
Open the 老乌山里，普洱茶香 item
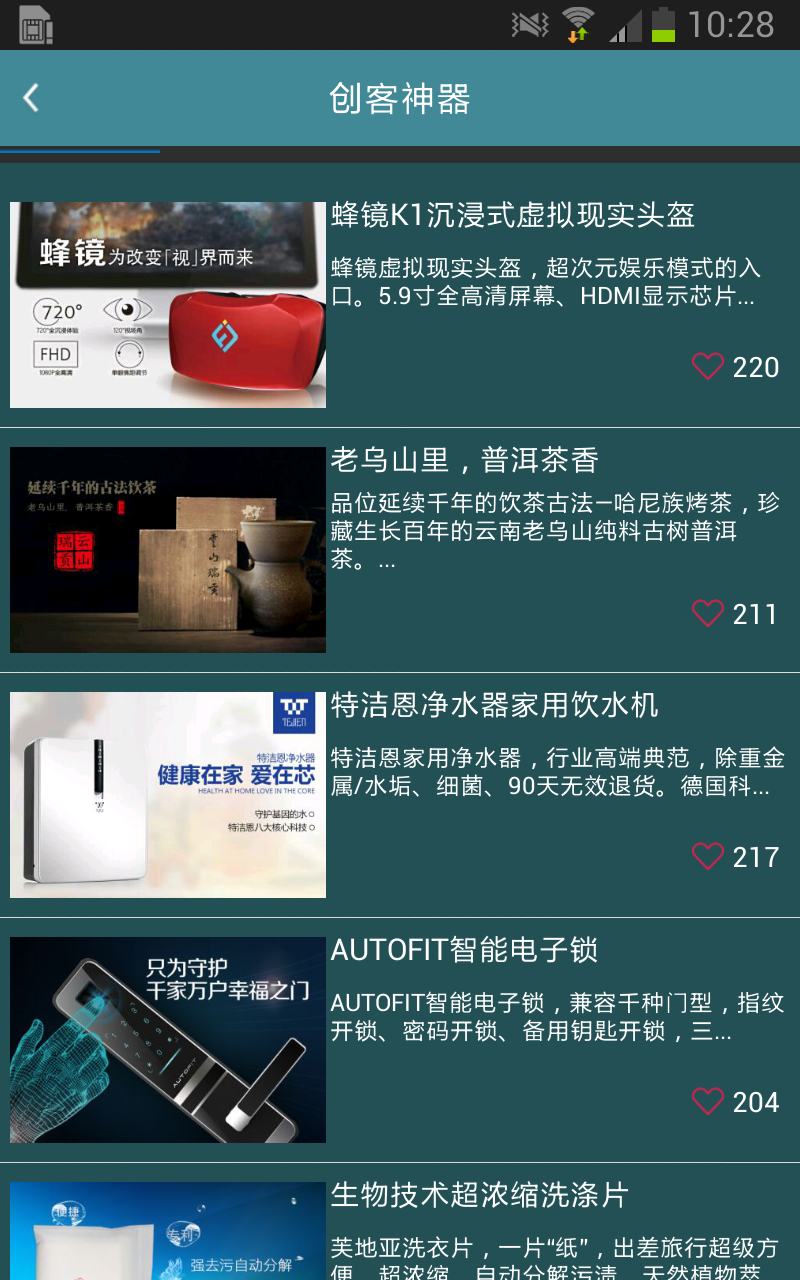pyautogui.click(x=400, y=550)
